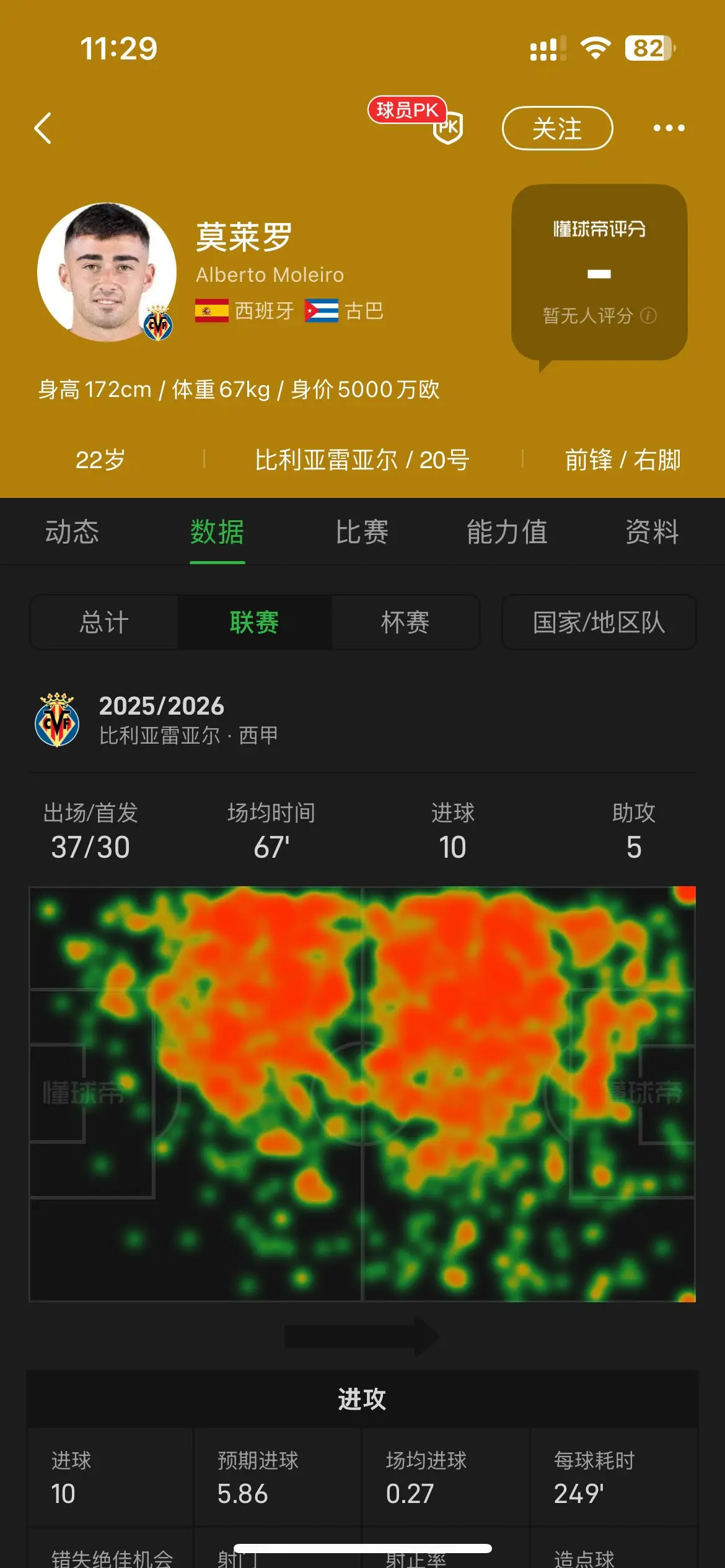Open the three-dot overflow menu

tap(669, 128)
